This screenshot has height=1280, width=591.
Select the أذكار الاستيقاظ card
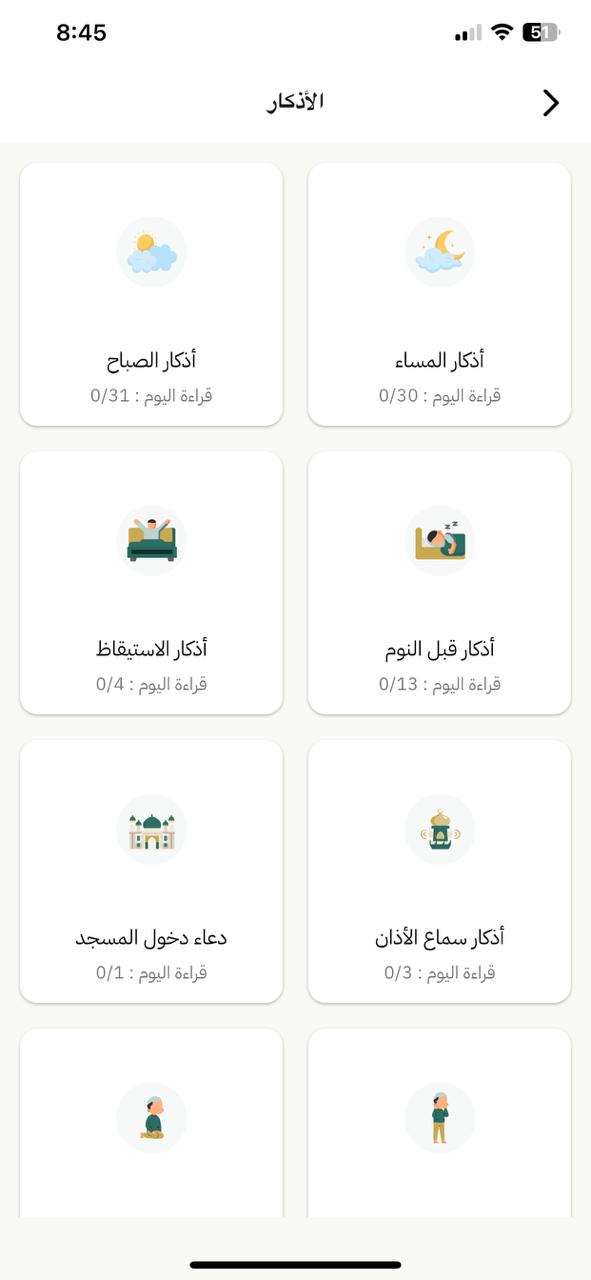coord(151,583)
